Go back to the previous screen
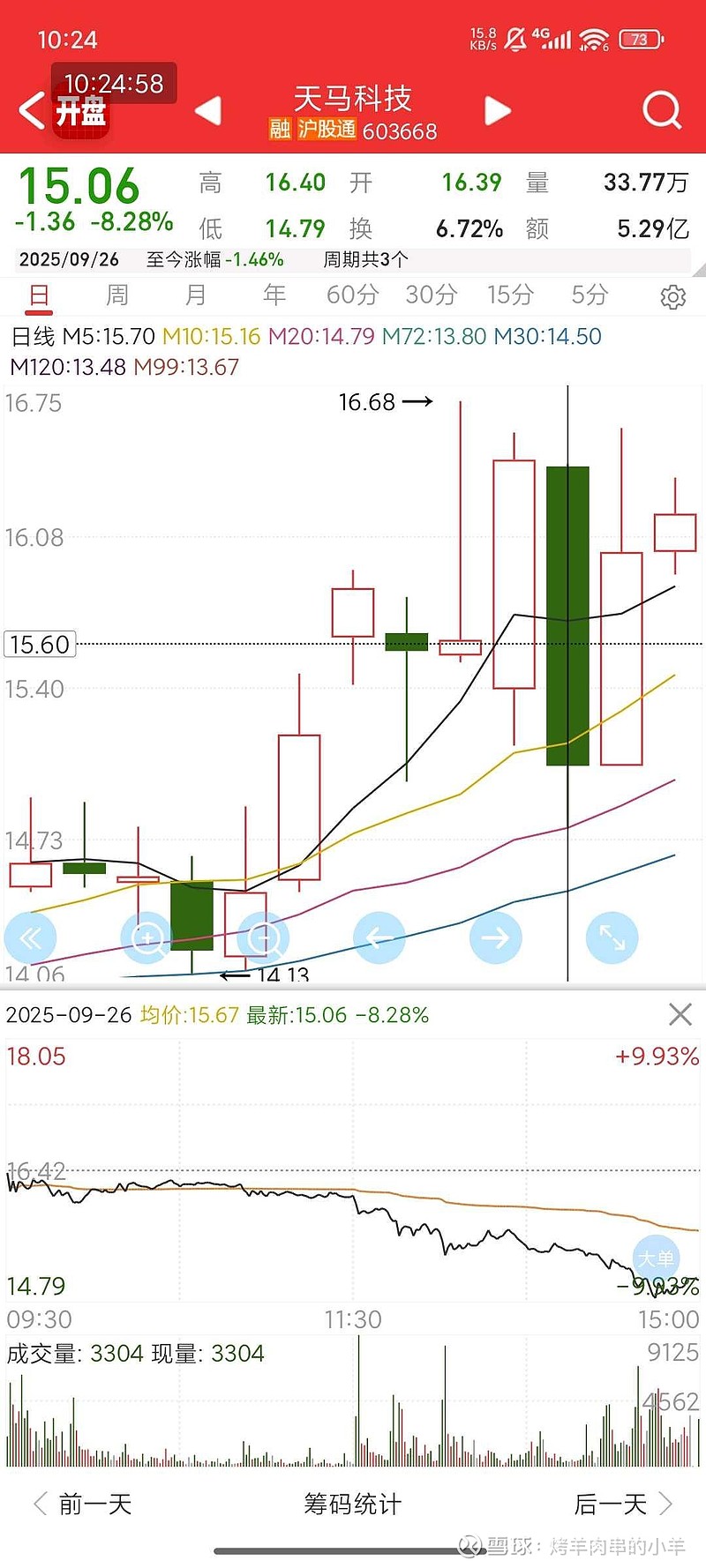 32,111
